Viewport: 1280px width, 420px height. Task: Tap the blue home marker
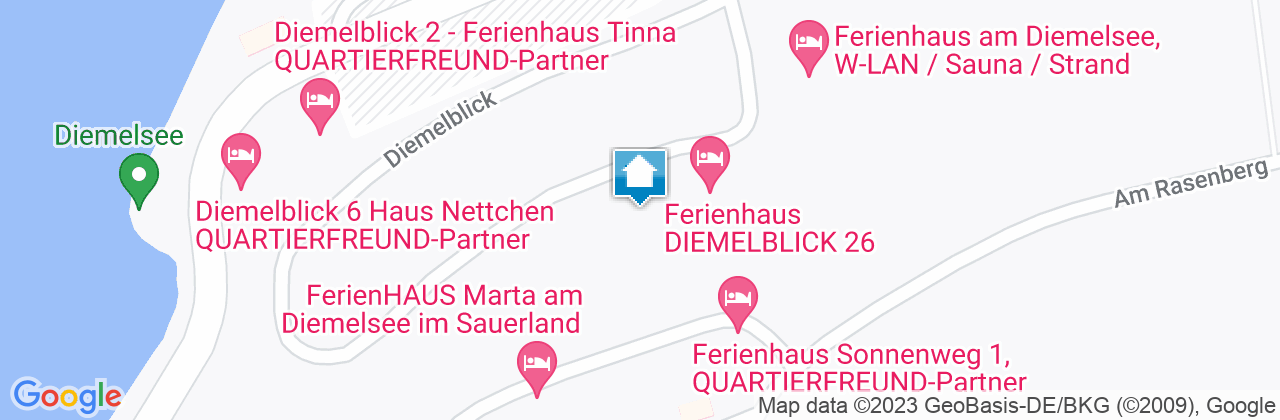640,175
